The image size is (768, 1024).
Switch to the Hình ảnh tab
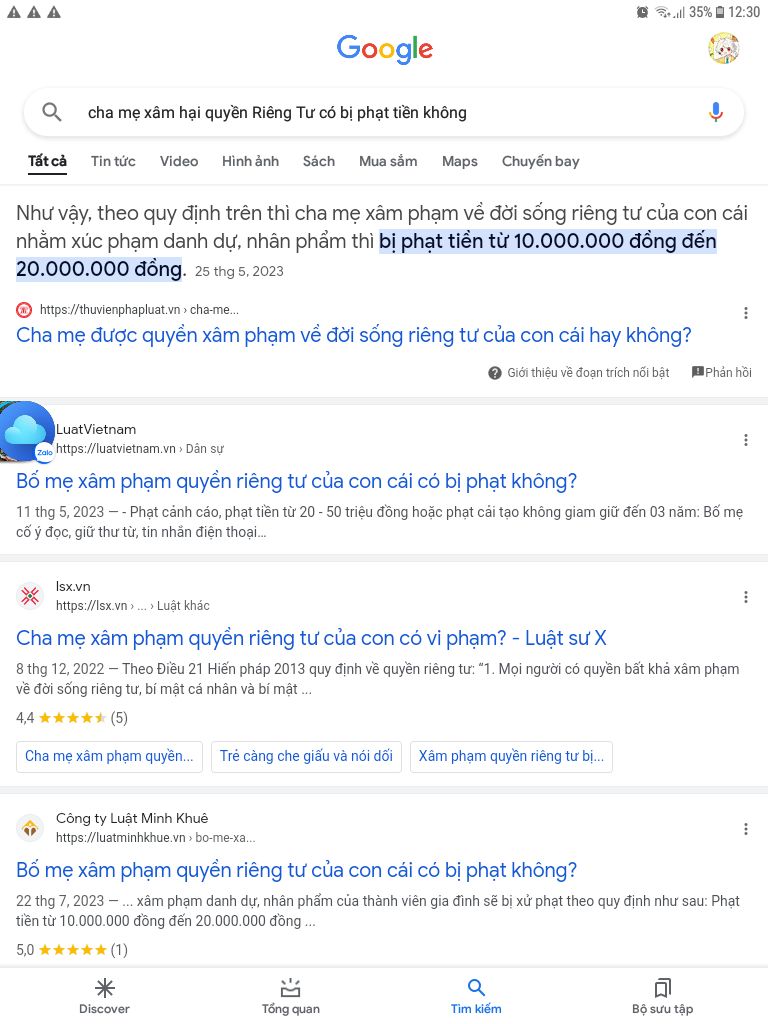[x=250, y=161]
